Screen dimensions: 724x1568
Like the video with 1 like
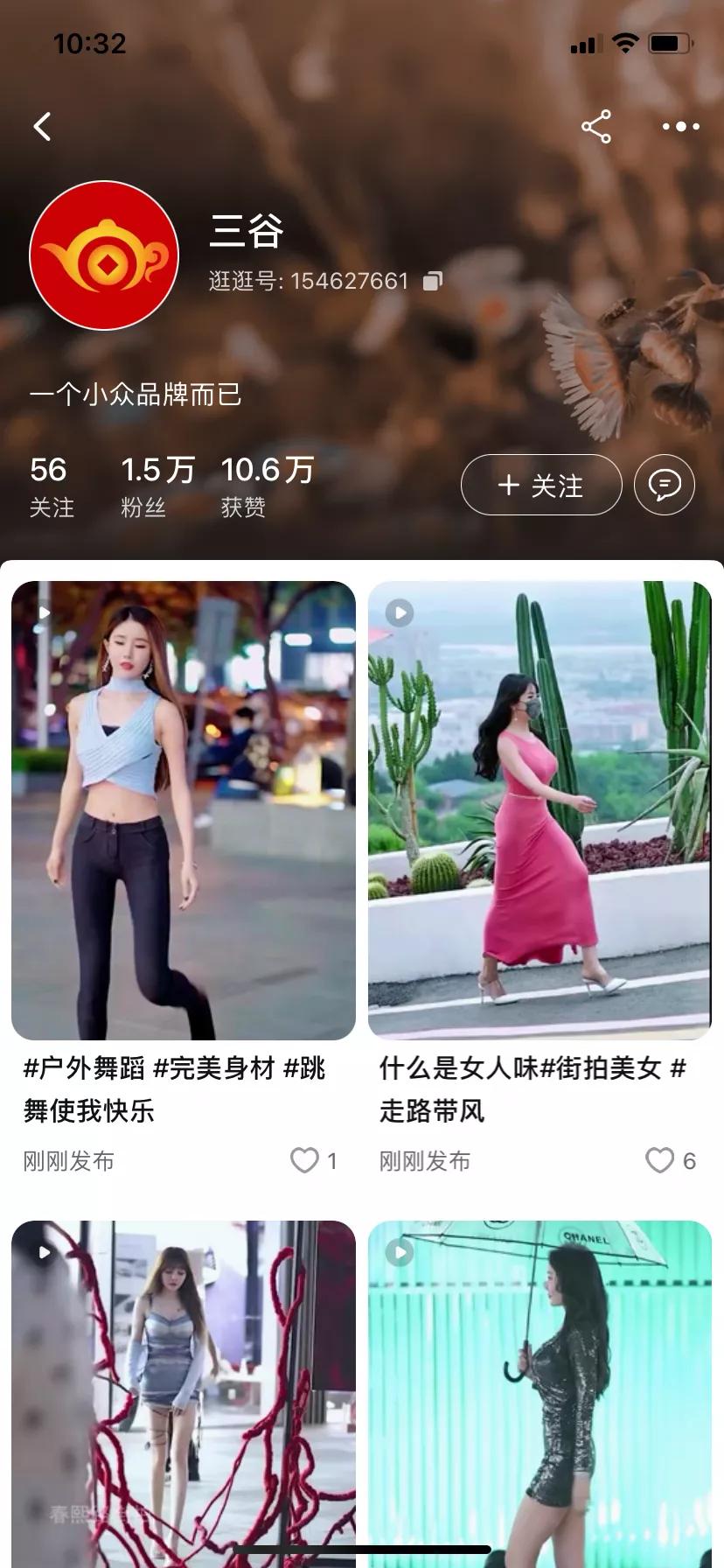coord(305,1160)
